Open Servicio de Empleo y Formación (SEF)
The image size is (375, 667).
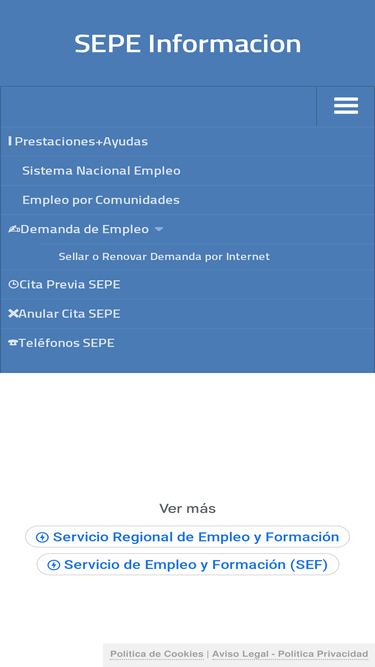point(188,564)
